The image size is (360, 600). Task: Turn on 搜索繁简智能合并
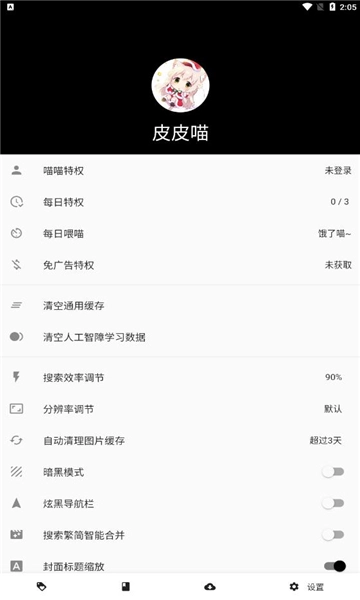(333, 535)
